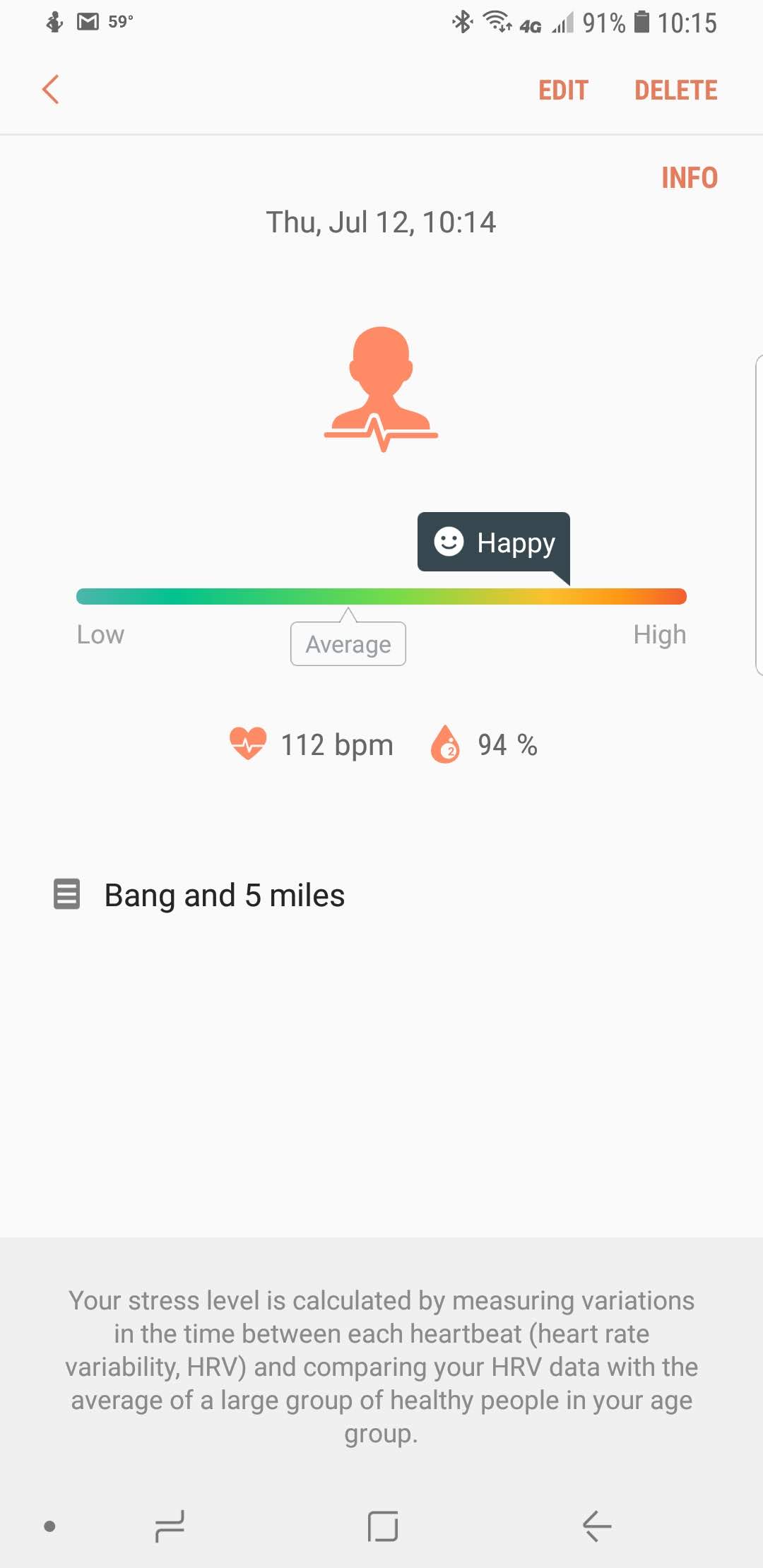Delete this stress measurement

point(675,90)
